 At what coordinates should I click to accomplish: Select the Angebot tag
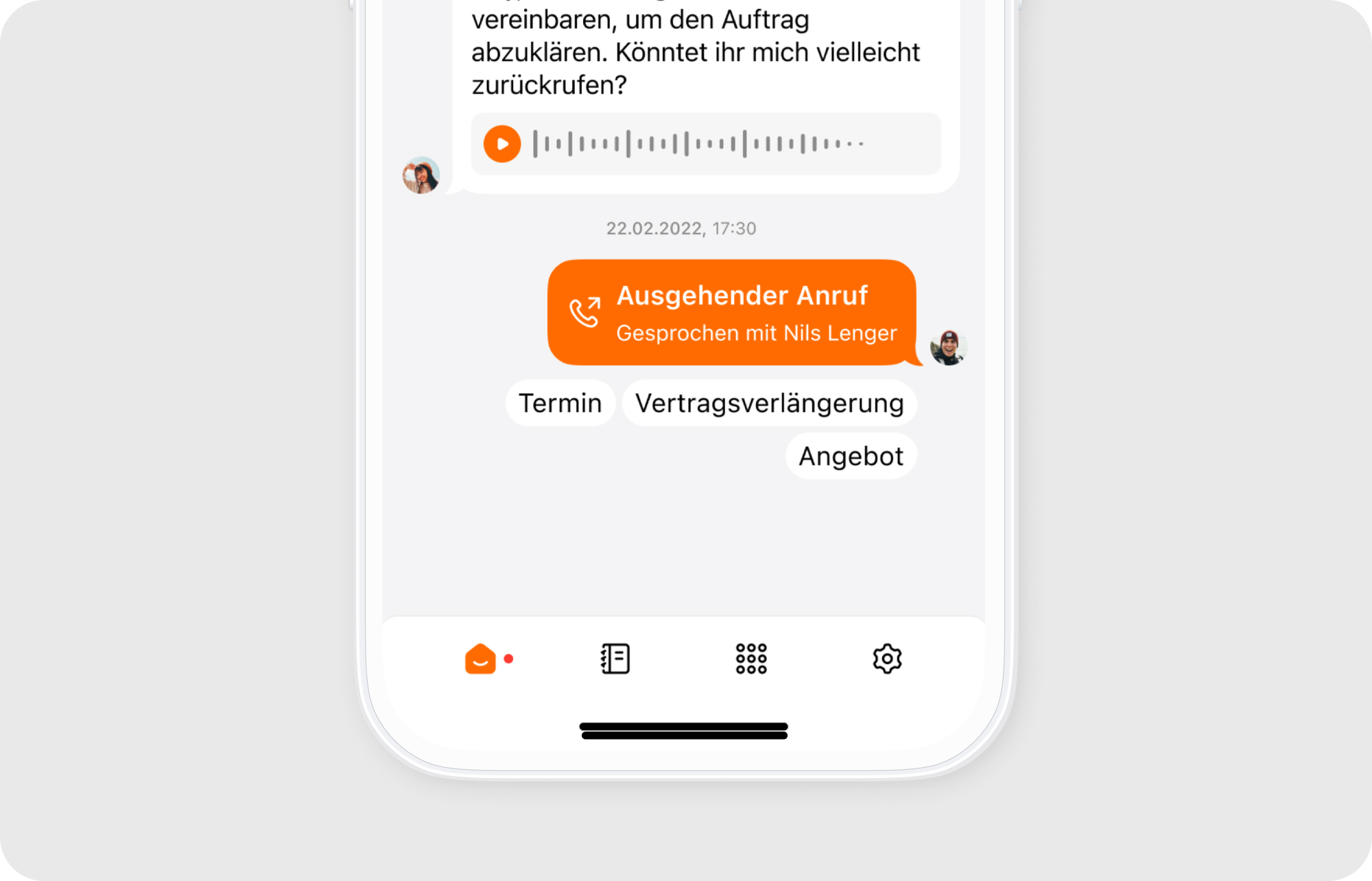coord(851,456)
